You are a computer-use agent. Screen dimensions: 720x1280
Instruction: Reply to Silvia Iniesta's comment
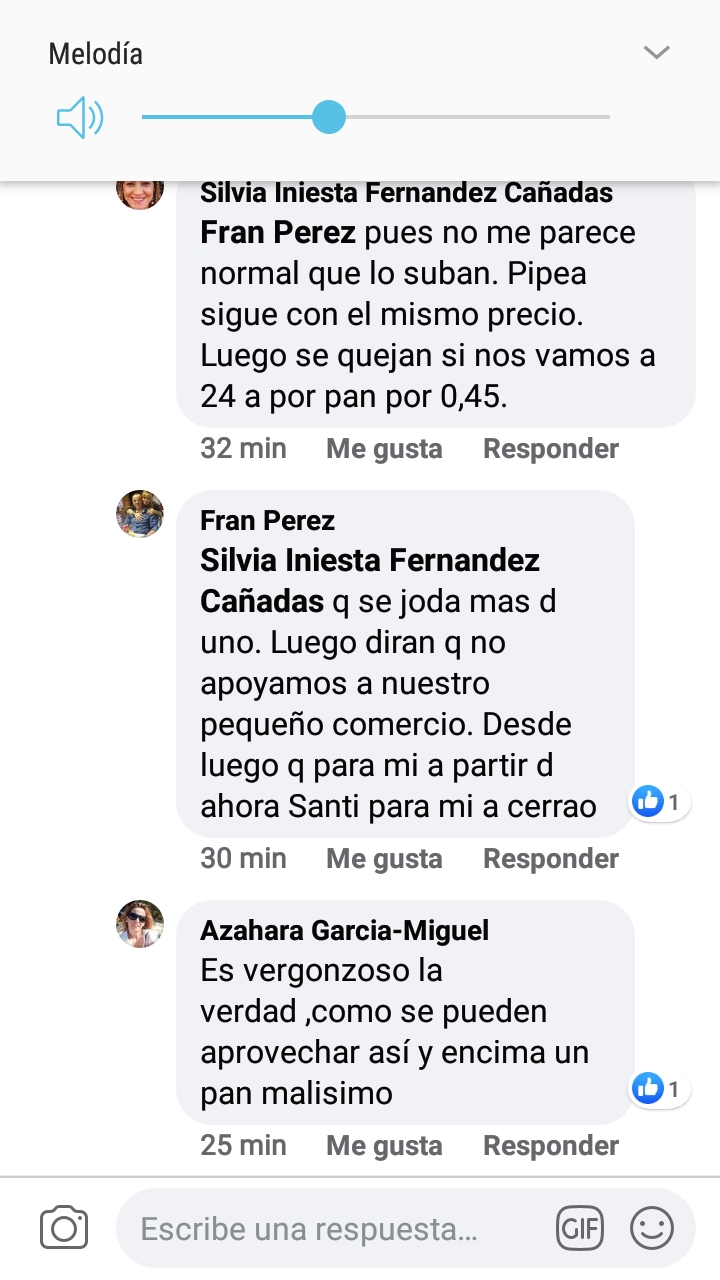551,449
